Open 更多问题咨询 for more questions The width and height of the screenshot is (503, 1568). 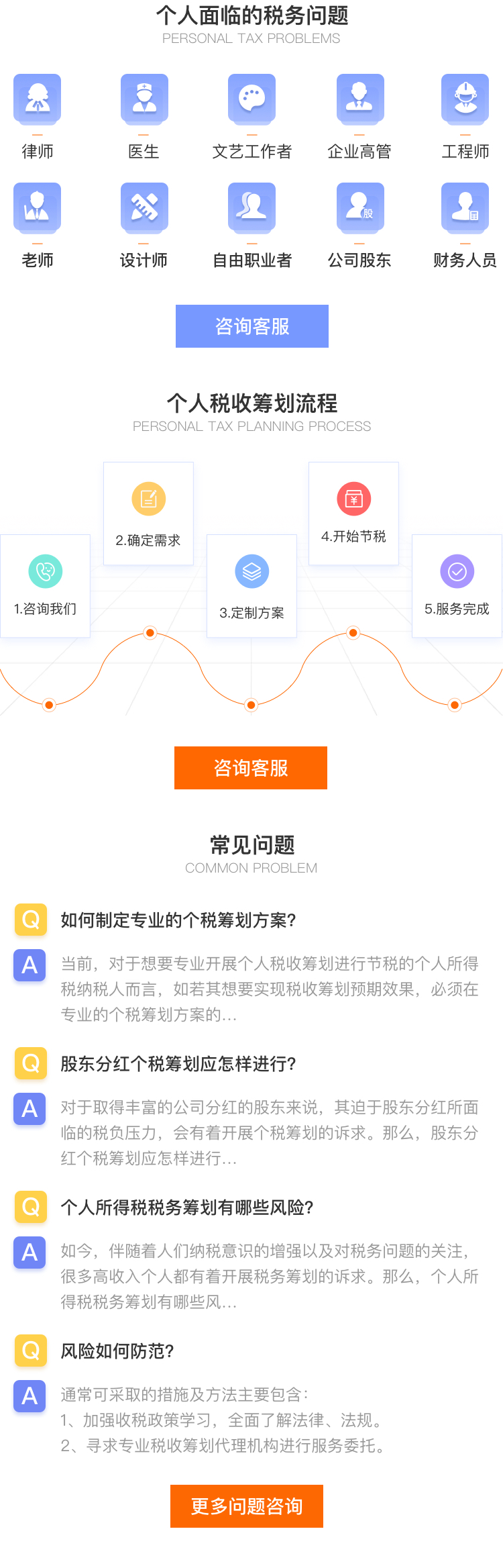click(246, 1506)
